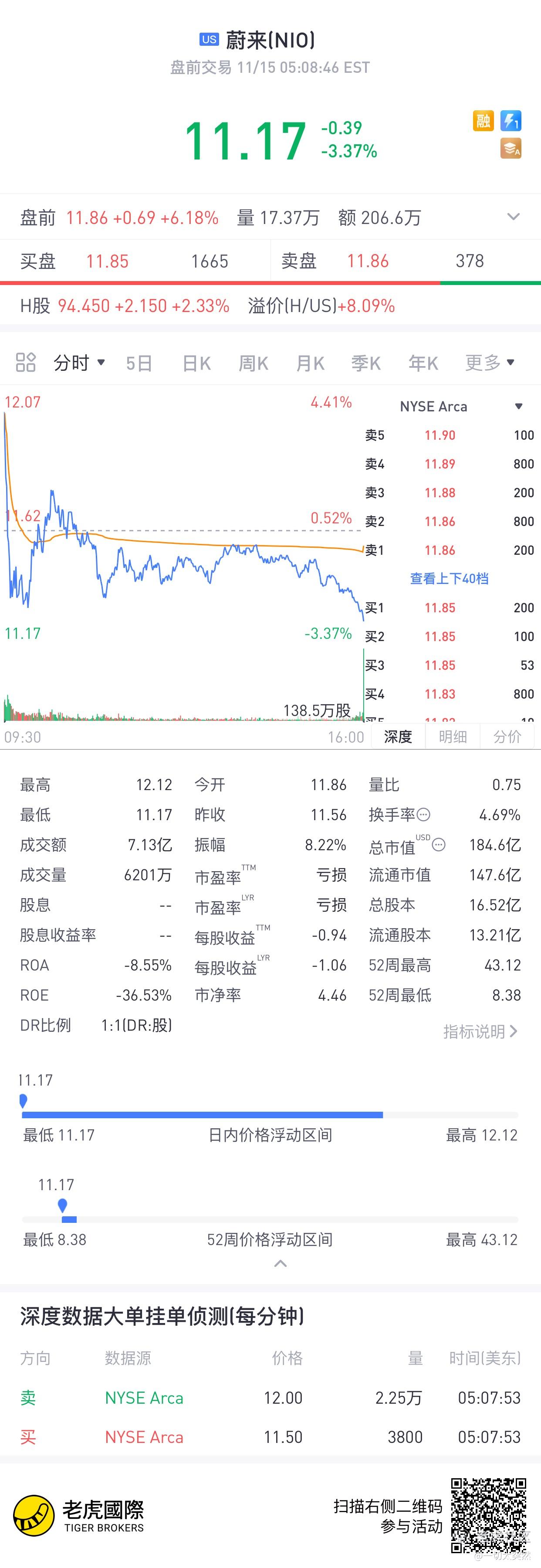Viewport: 541px width, 1568px height.
Task: Open the 季K chart tab
Action: click(366, 363)
